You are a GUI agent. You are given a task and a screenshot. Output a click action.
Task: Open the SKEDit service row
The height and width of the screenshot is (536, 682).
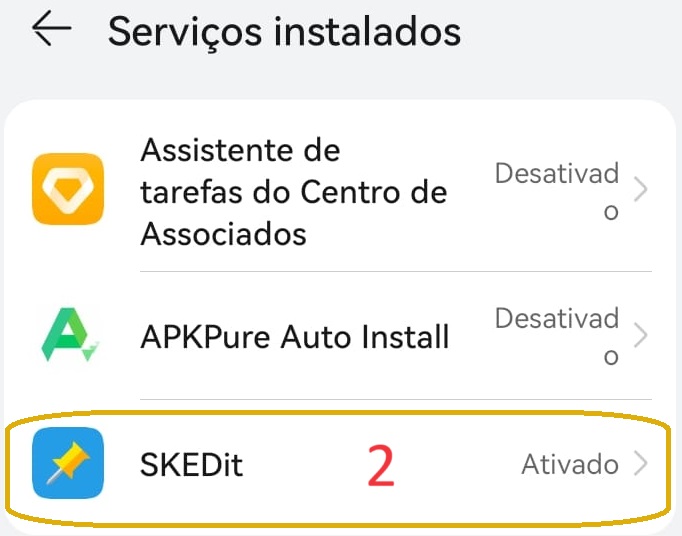click(340, 465)
